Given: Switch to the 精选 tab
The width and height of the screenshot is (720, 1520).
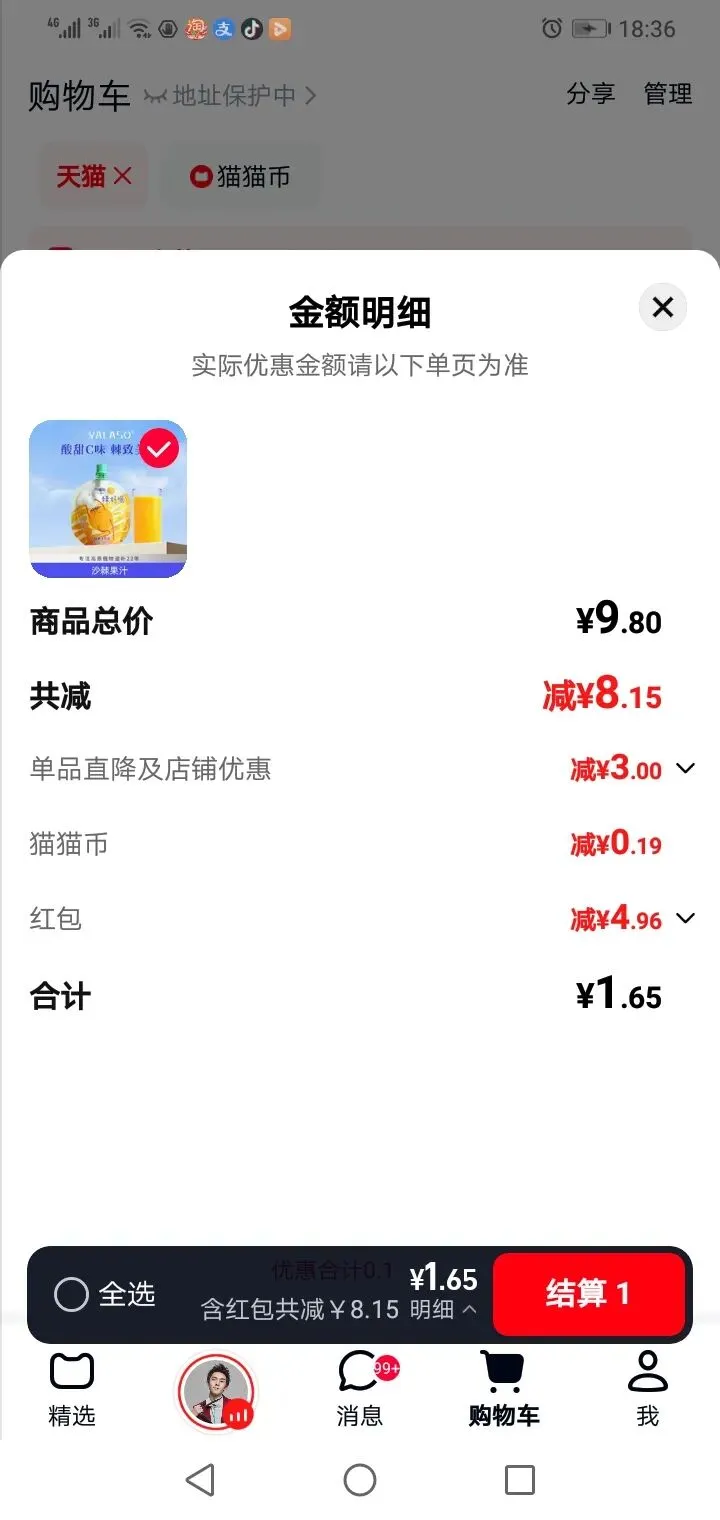Looking at the screenshot, I should [72, 1386].
